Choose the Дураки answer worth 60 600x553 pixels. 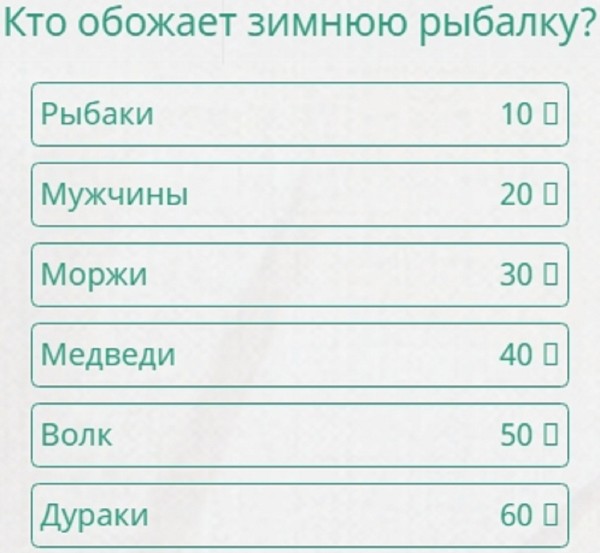pyautogui.click(x=299, y=515)
